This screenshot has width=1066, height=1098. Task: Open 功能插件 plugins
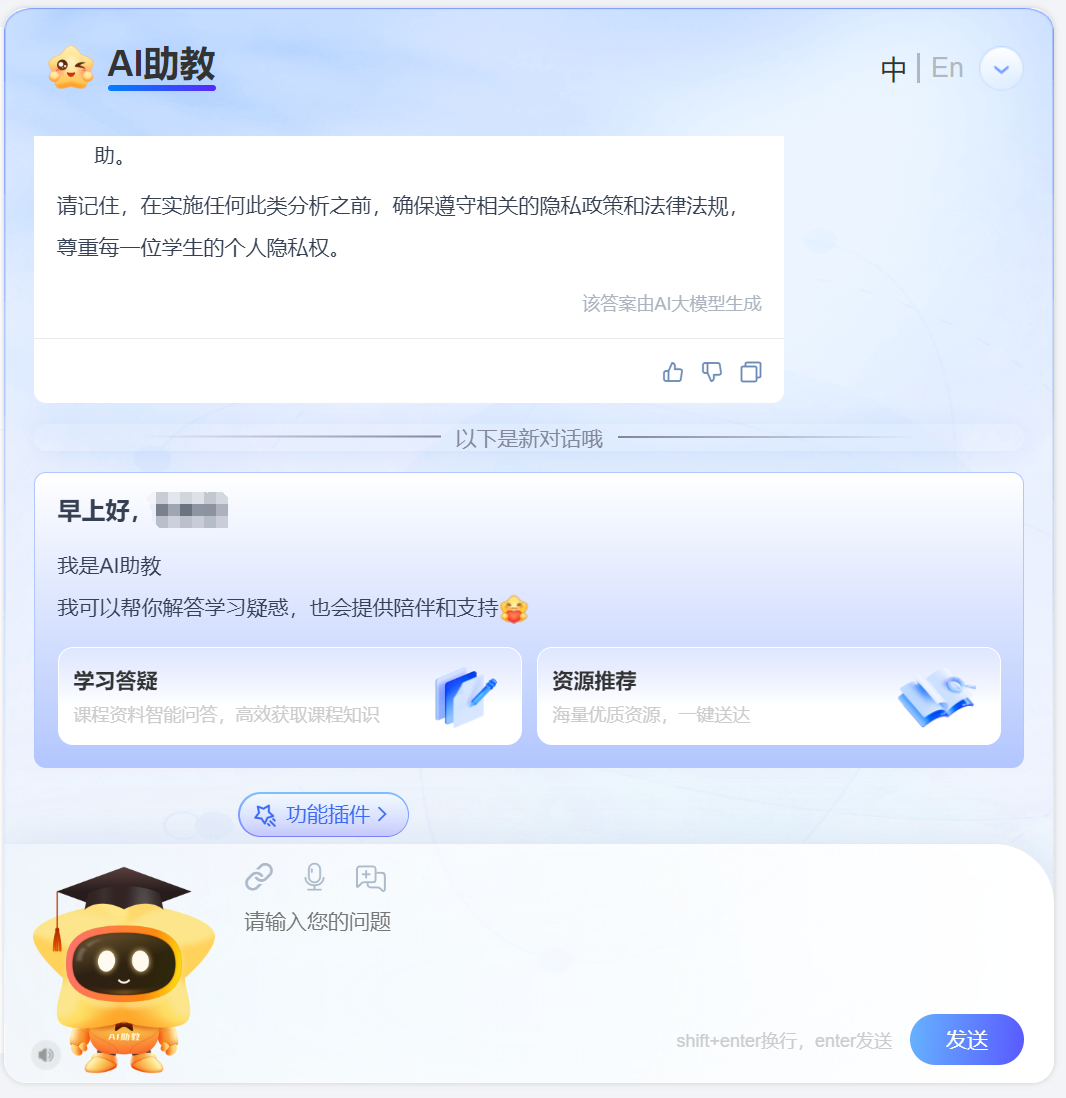click(x=323, y=815)
